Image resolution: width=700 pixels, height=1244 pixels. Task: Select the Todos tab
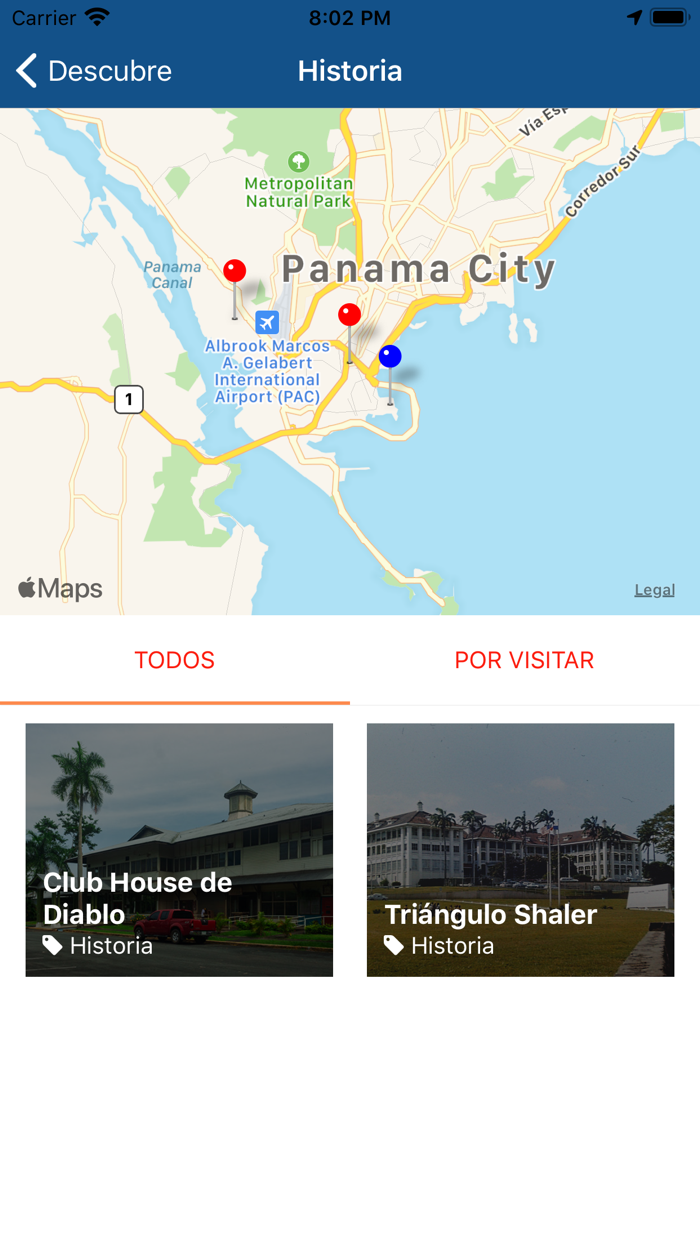175,660
